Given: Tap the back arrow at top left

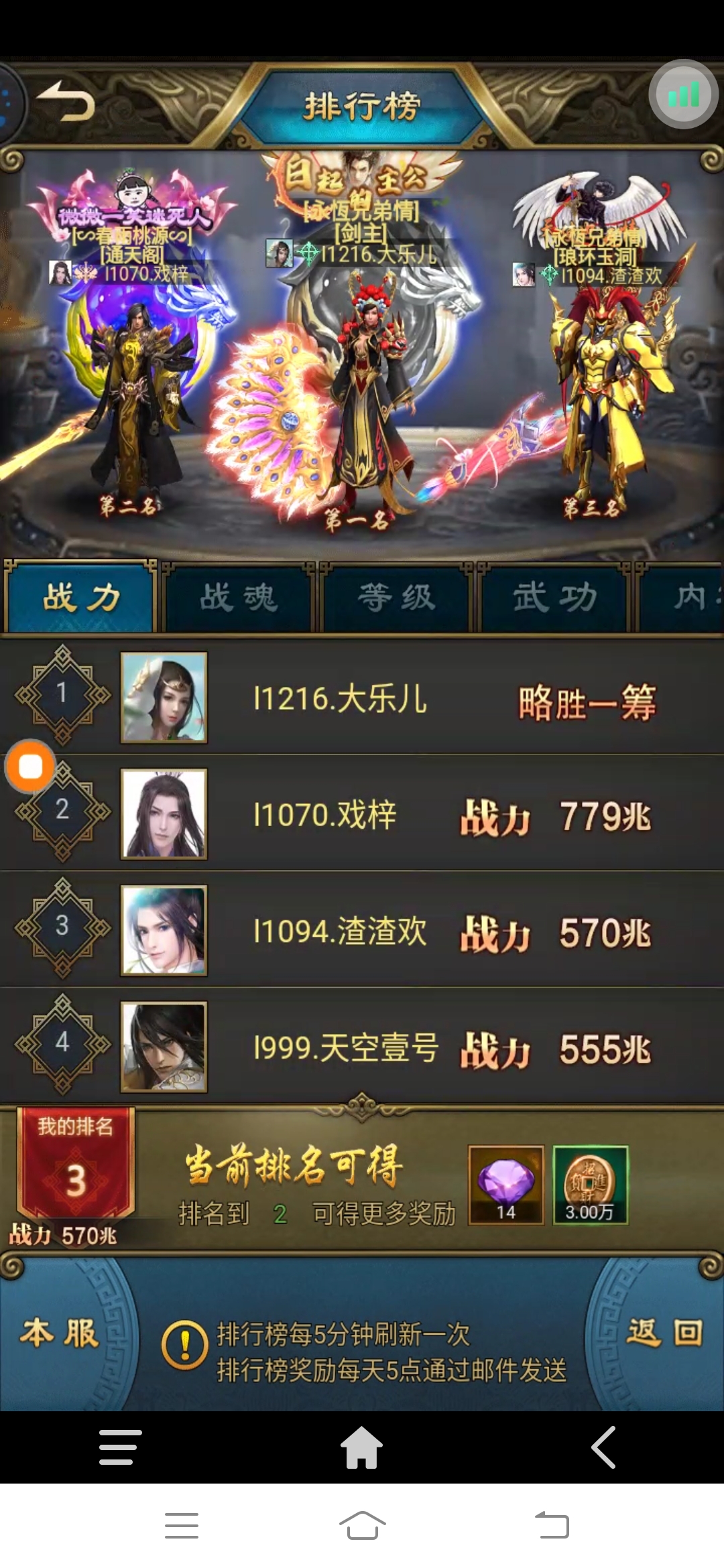Looking at the screenshot, I should click(66, 102).
